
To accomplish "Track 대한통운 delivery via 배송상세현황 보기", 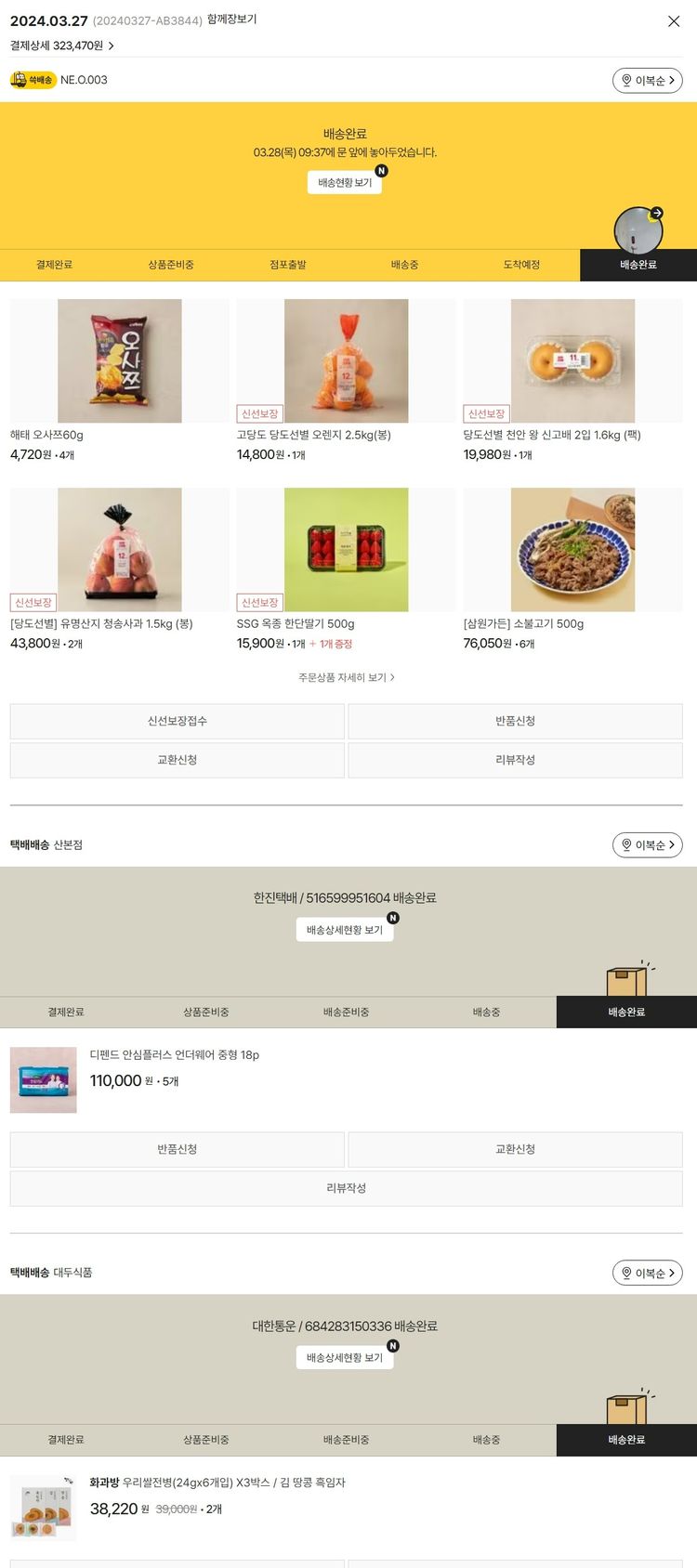I will [345, 1358].
